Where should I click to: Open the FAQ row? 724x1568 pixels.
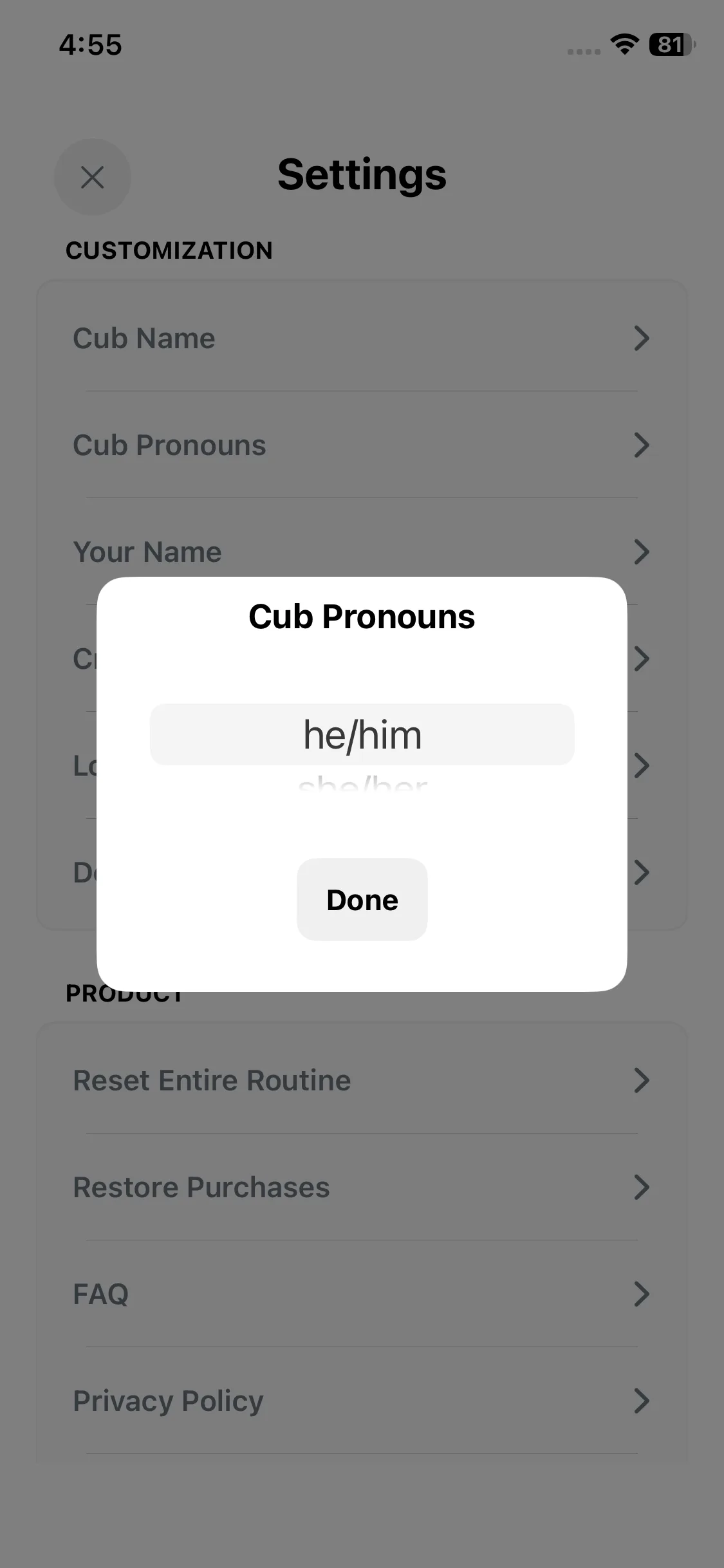pyautogui.click(x=362, y=1294)
